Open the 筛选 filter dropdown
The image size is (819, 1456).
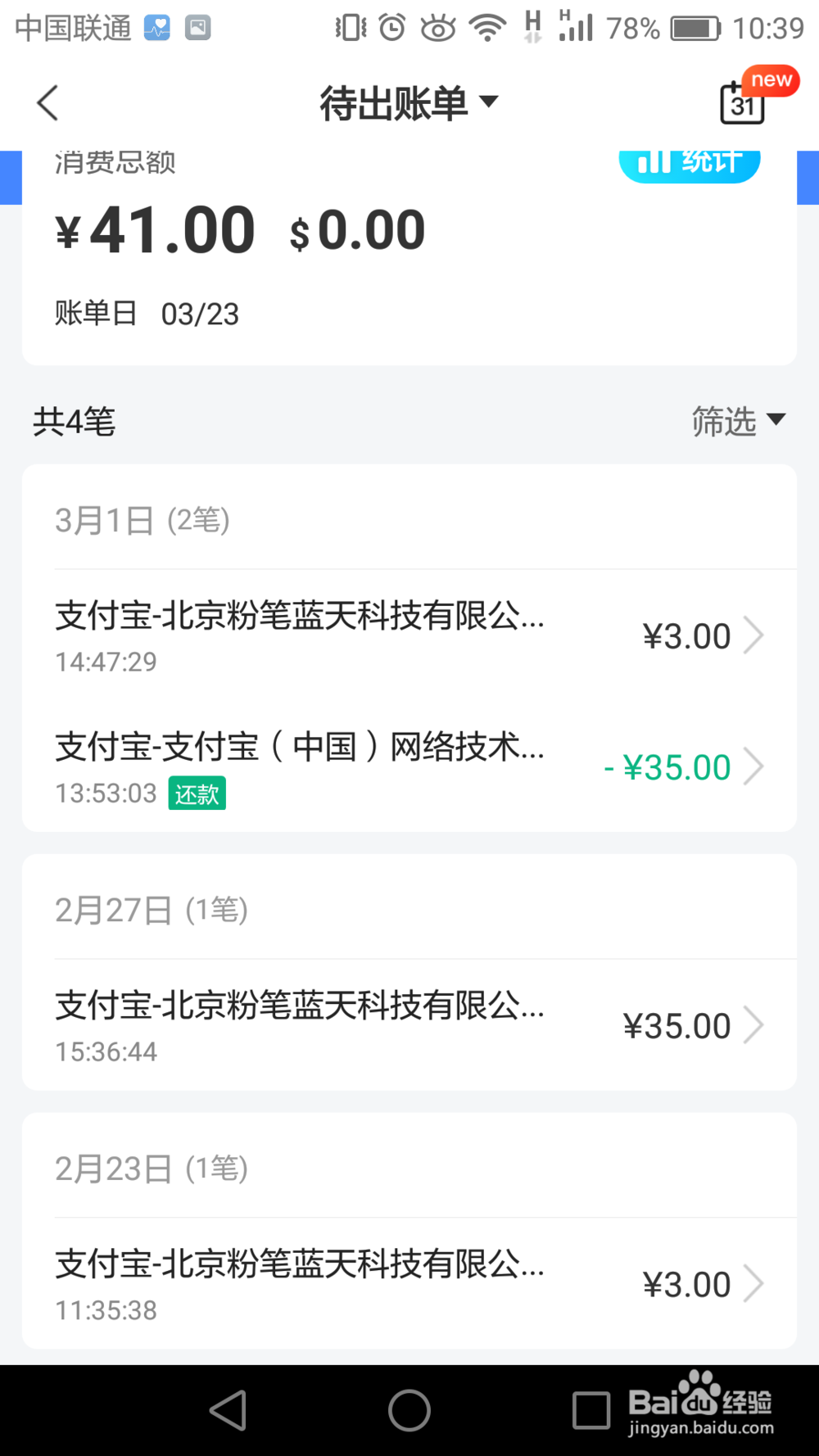(739, 421)
